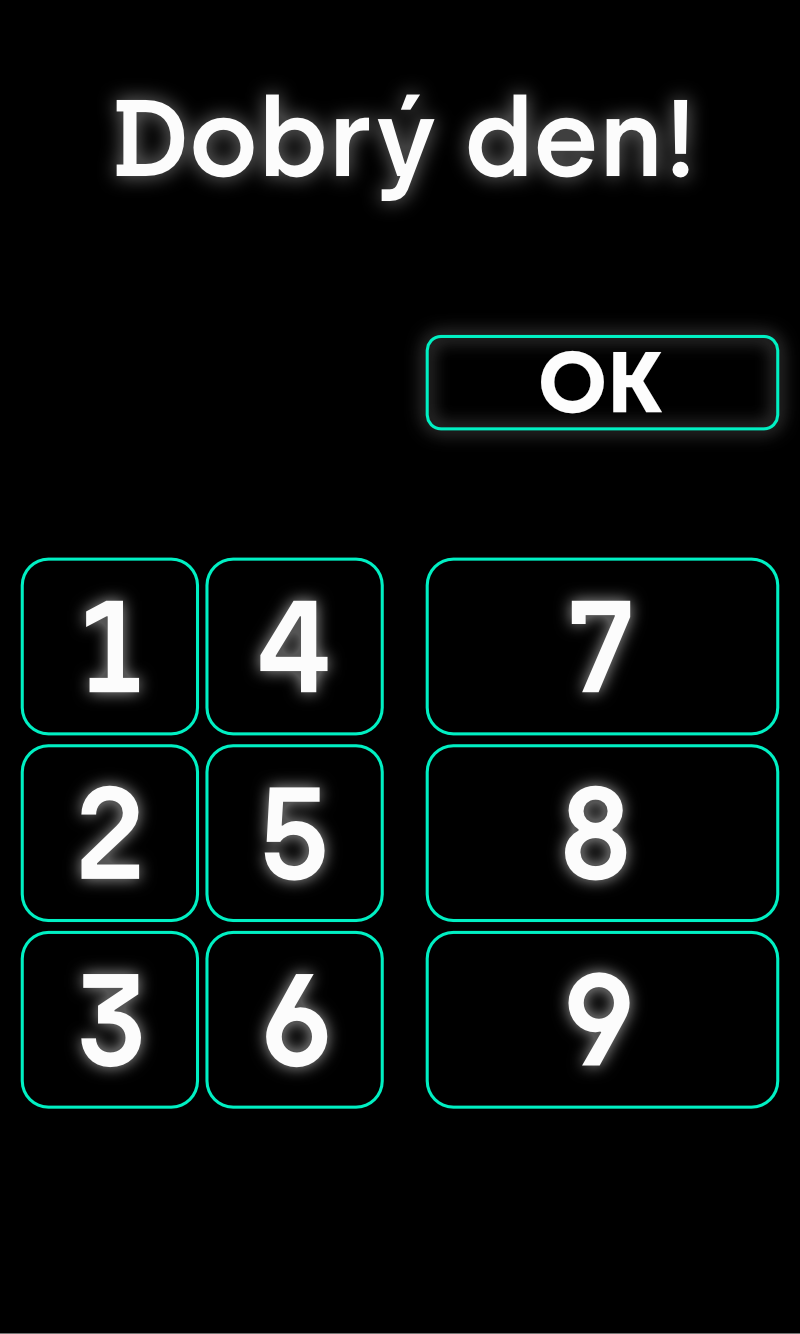Confirm the entry with the OK button
Viewport: 800px width, 1334px height.
click(x=602, y=383)
